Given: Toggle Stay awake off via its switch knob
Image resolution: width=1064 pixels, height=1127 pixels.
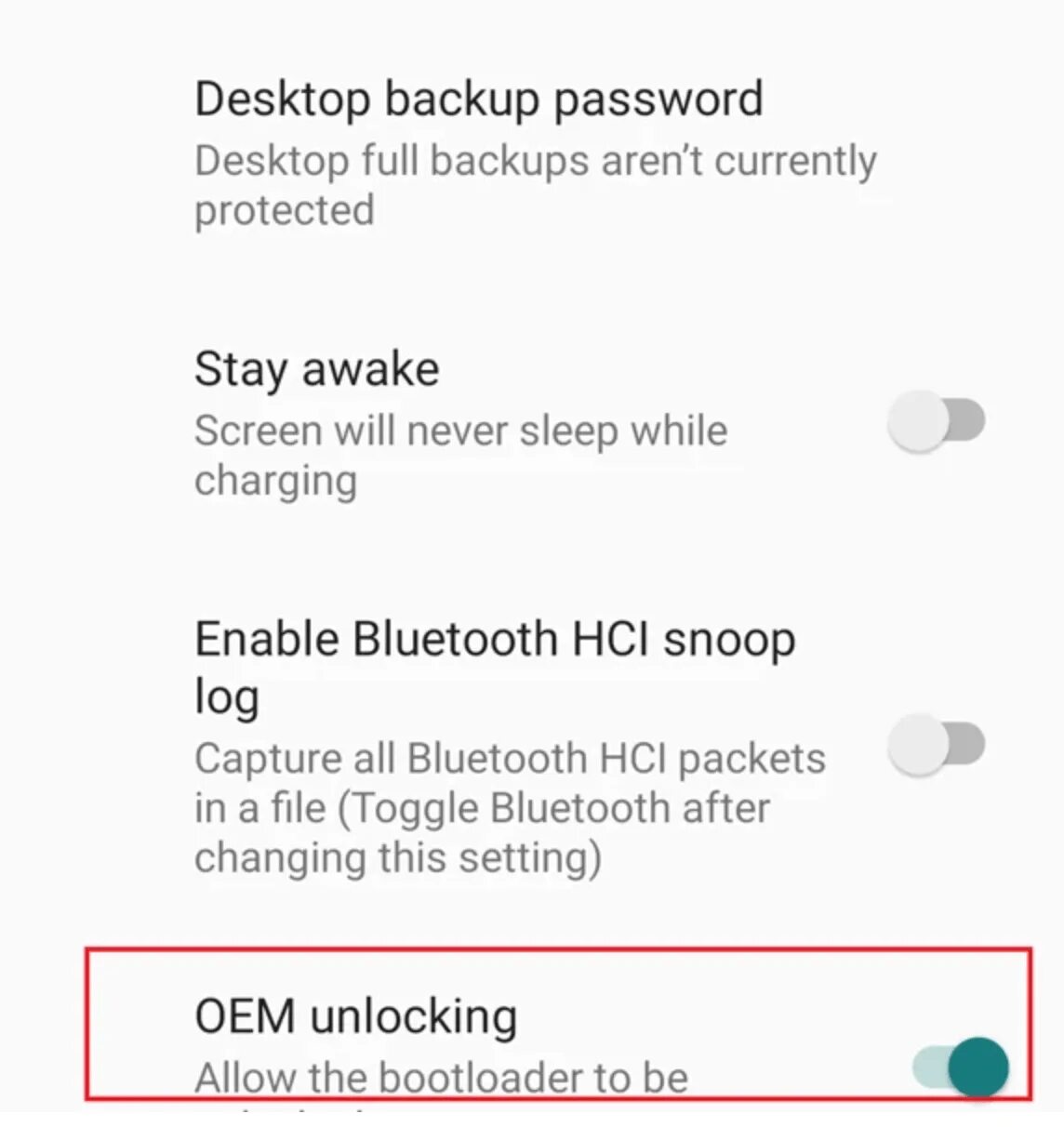Looking at the screenshot, I should (x=916, y=420).
